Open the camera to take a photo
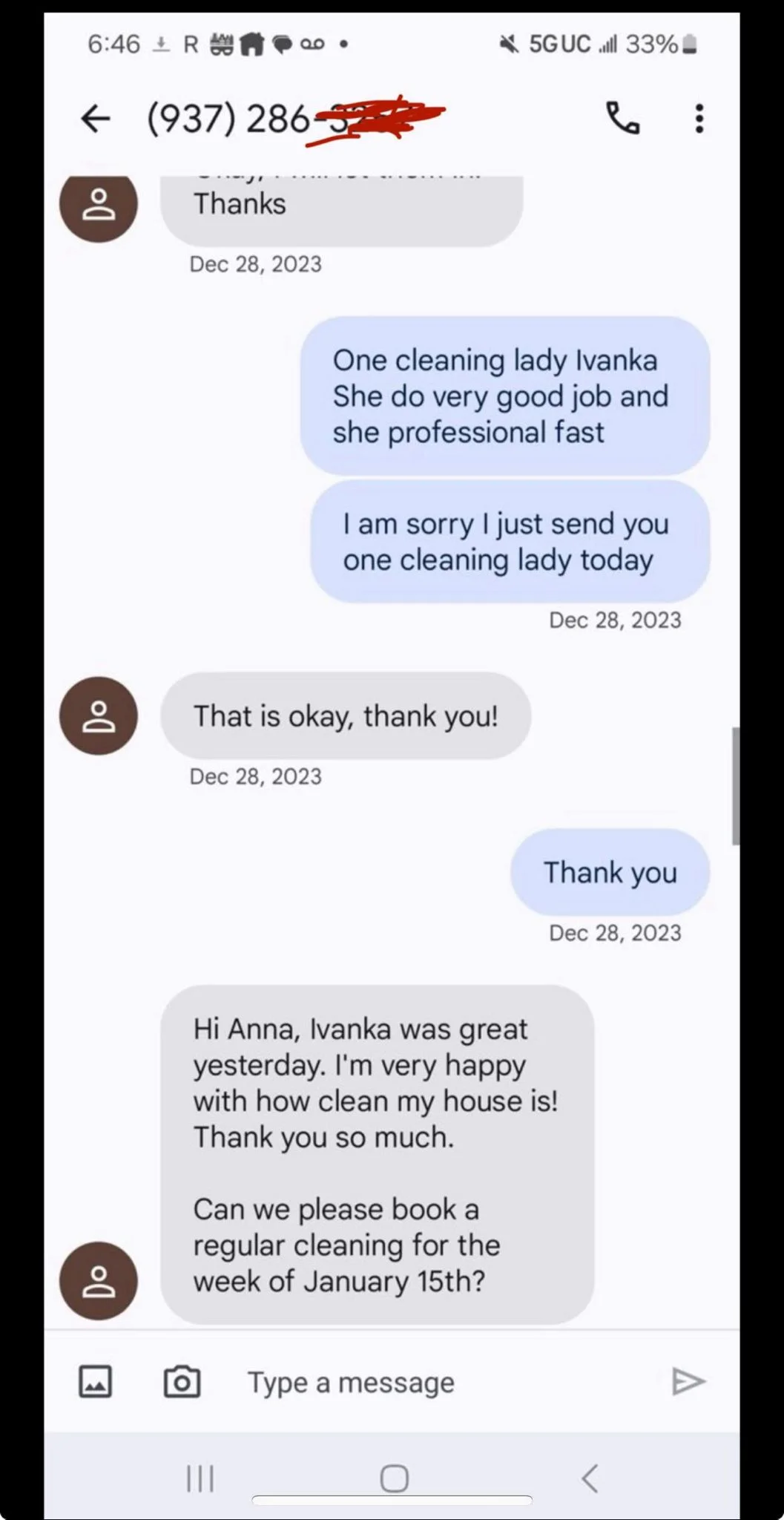This screenshot has width=784, height=1520. pyautogui.click(x=182, y=1382)
